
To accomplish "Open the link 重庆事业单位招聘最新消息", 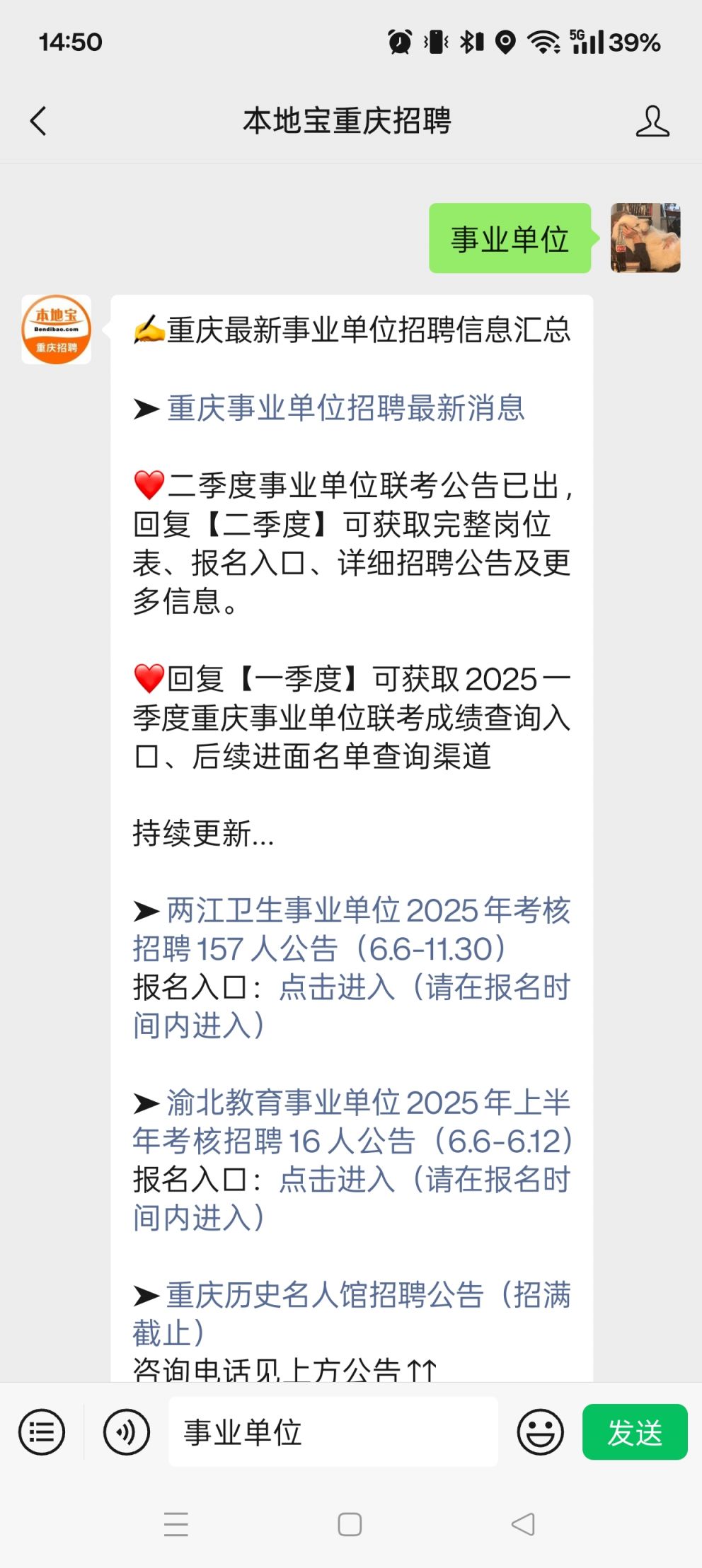I will tap(345, 409).
